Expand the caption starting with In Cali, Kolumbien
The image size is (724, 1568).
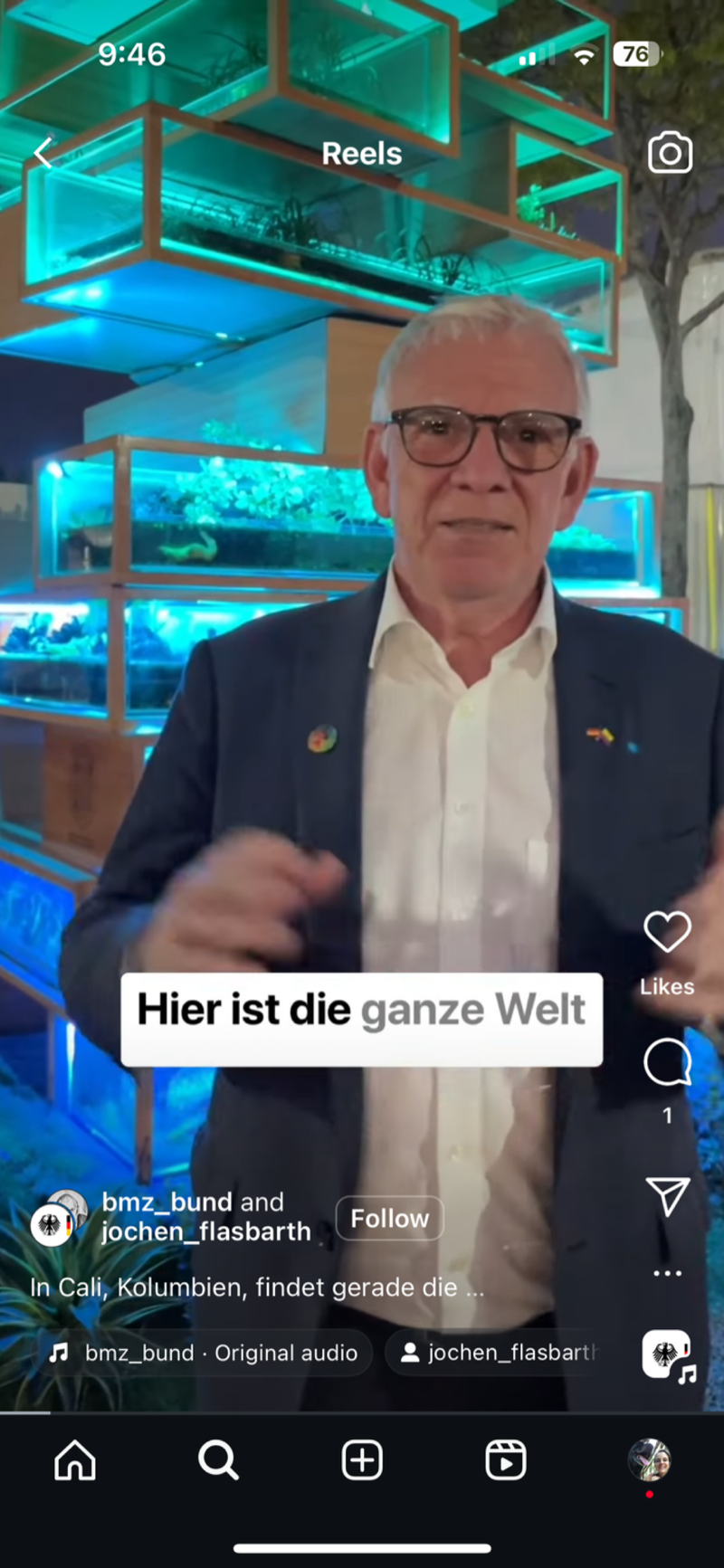click(x=257, y=1288)
